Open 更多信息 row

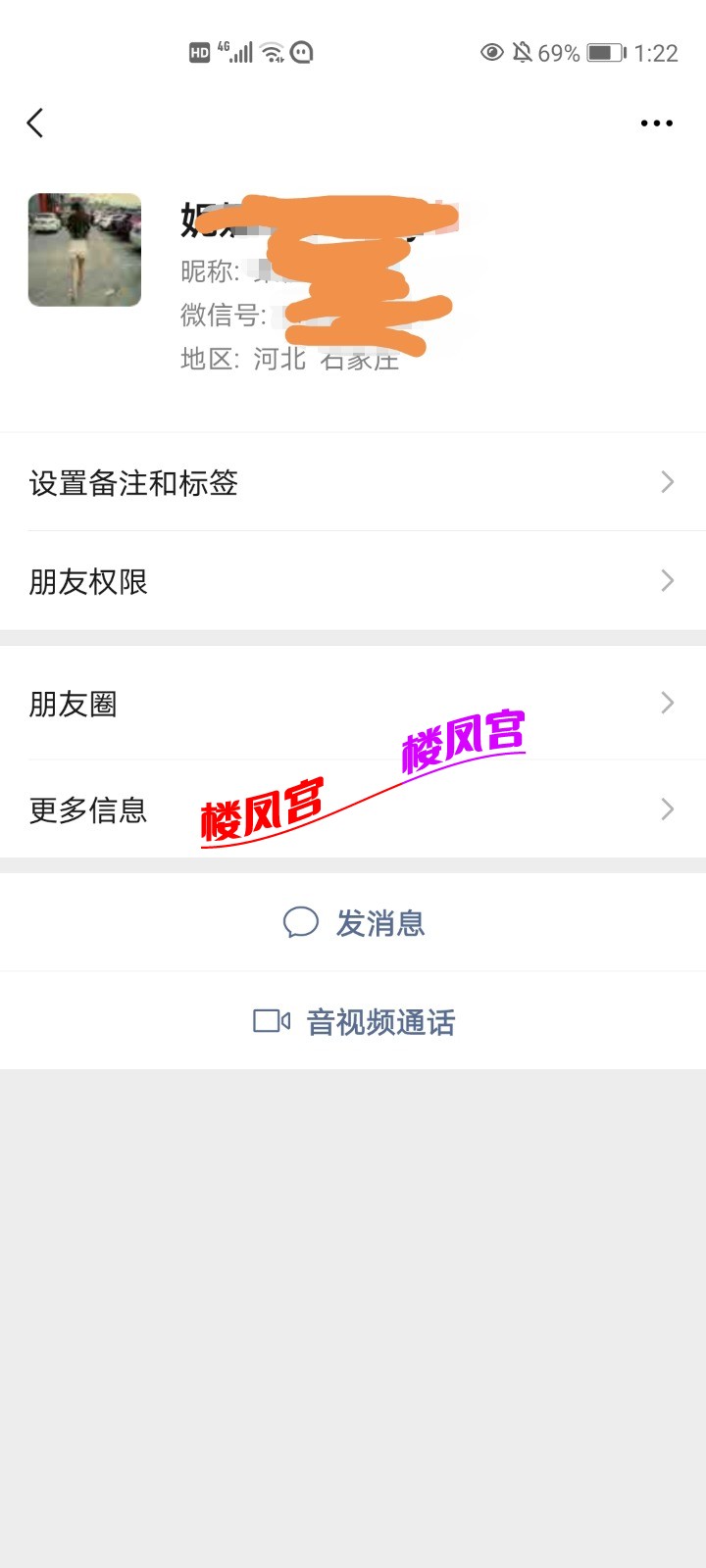353,809
